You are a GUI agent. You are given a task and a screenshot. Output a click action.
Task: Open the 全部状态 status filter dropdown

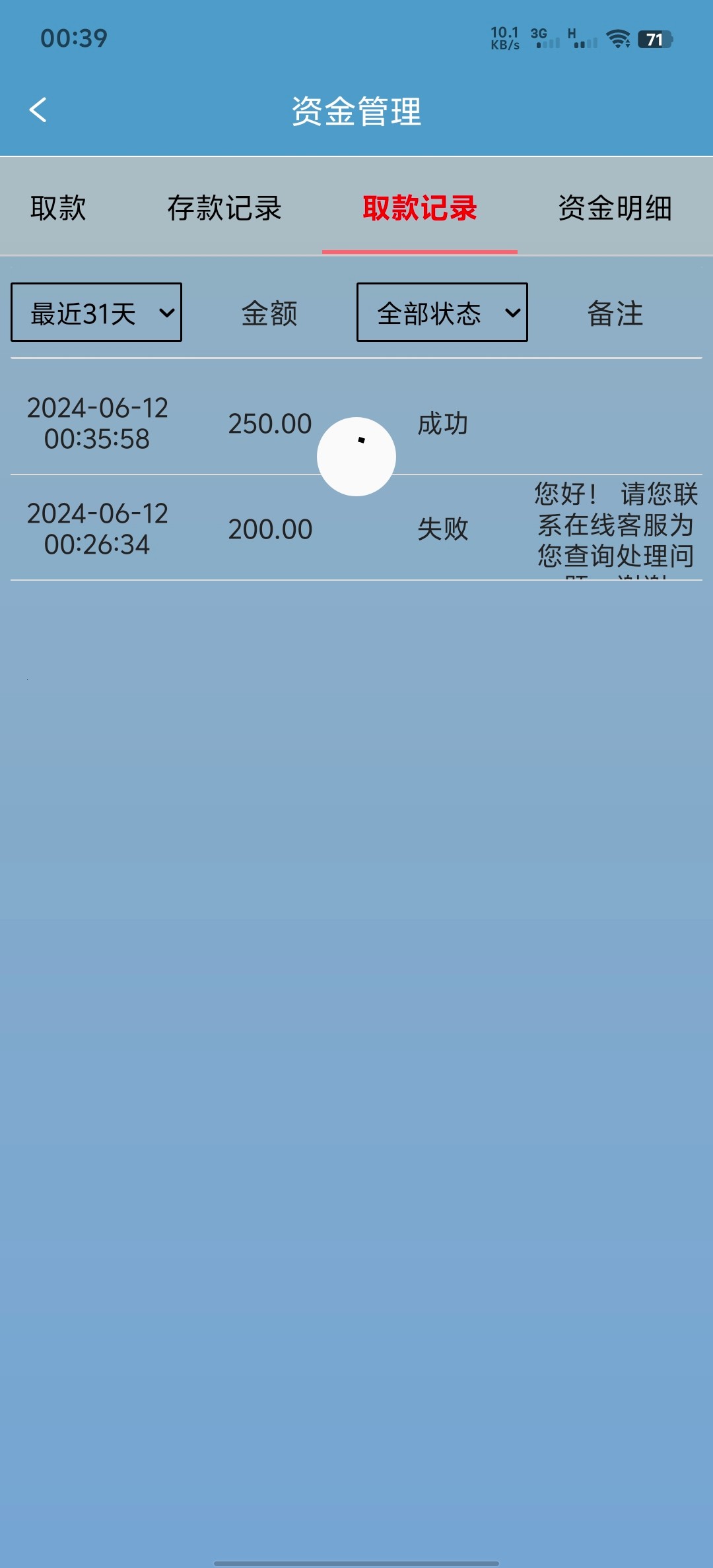[441, 313]
